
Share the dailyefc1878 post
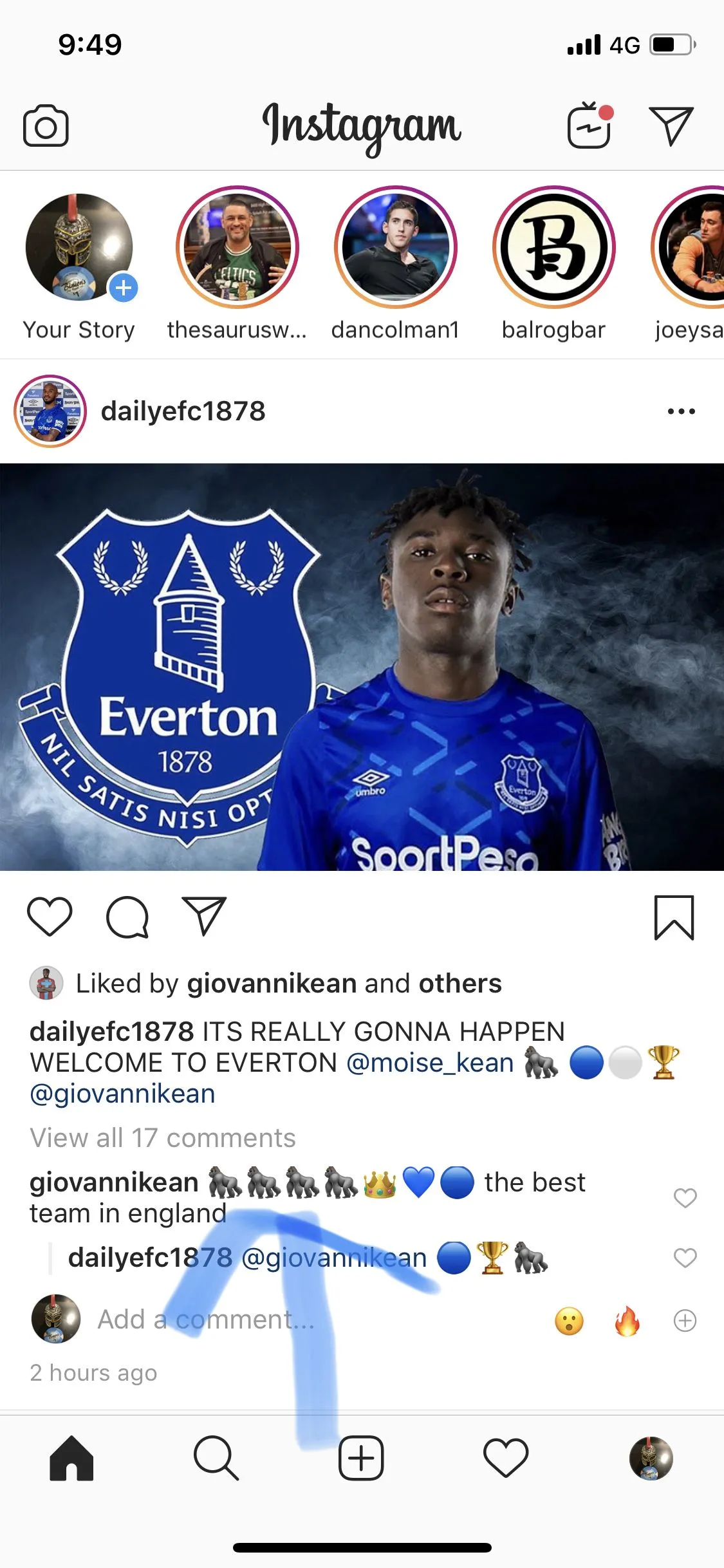[205, 917]
